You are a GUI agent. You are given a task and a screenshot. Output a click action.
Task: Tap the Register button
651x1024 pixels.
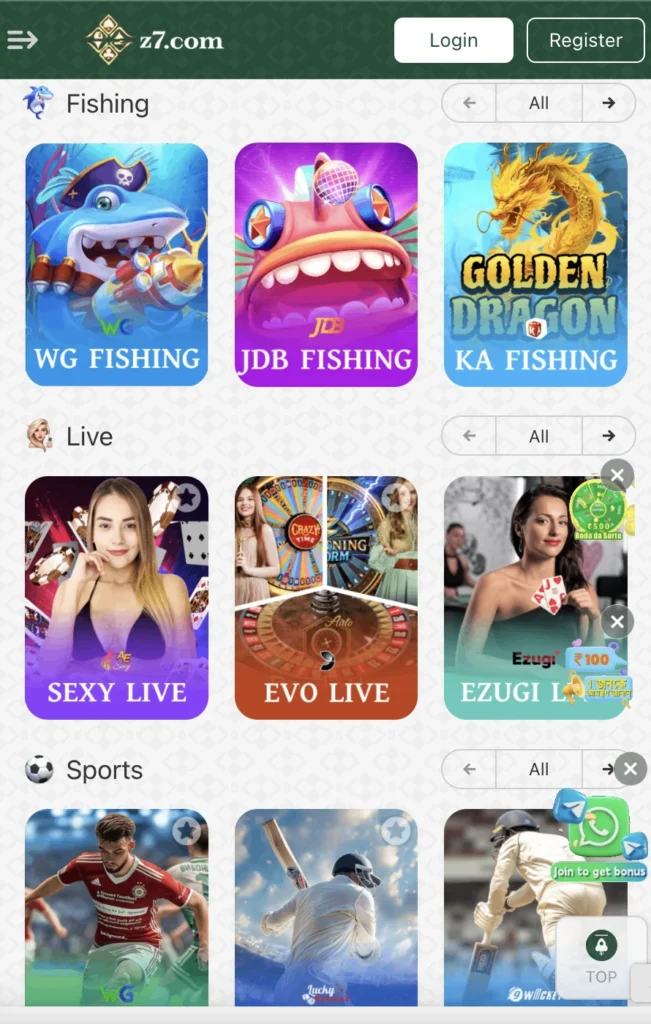585,40
